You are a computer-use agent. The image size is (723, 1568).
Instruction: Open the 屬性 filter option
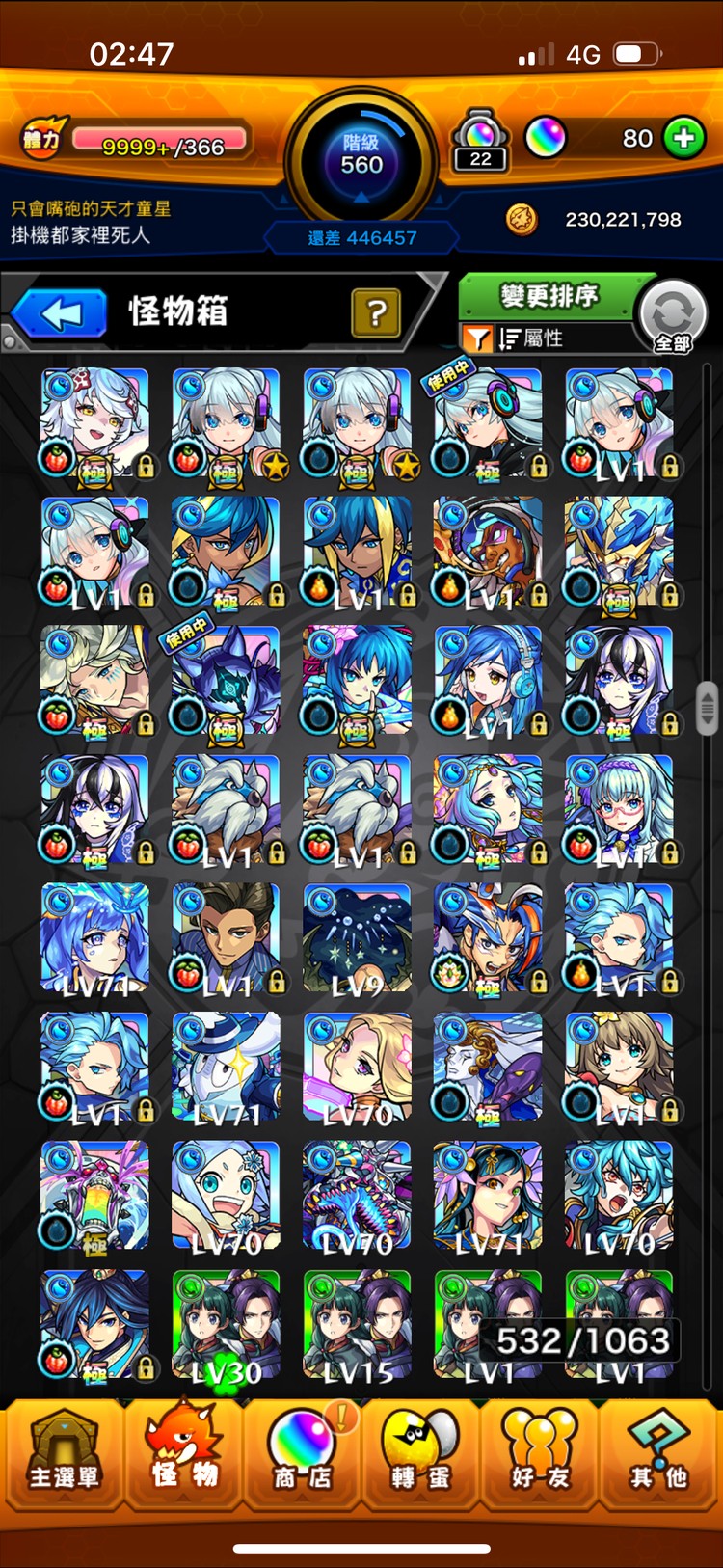(530, 338)
